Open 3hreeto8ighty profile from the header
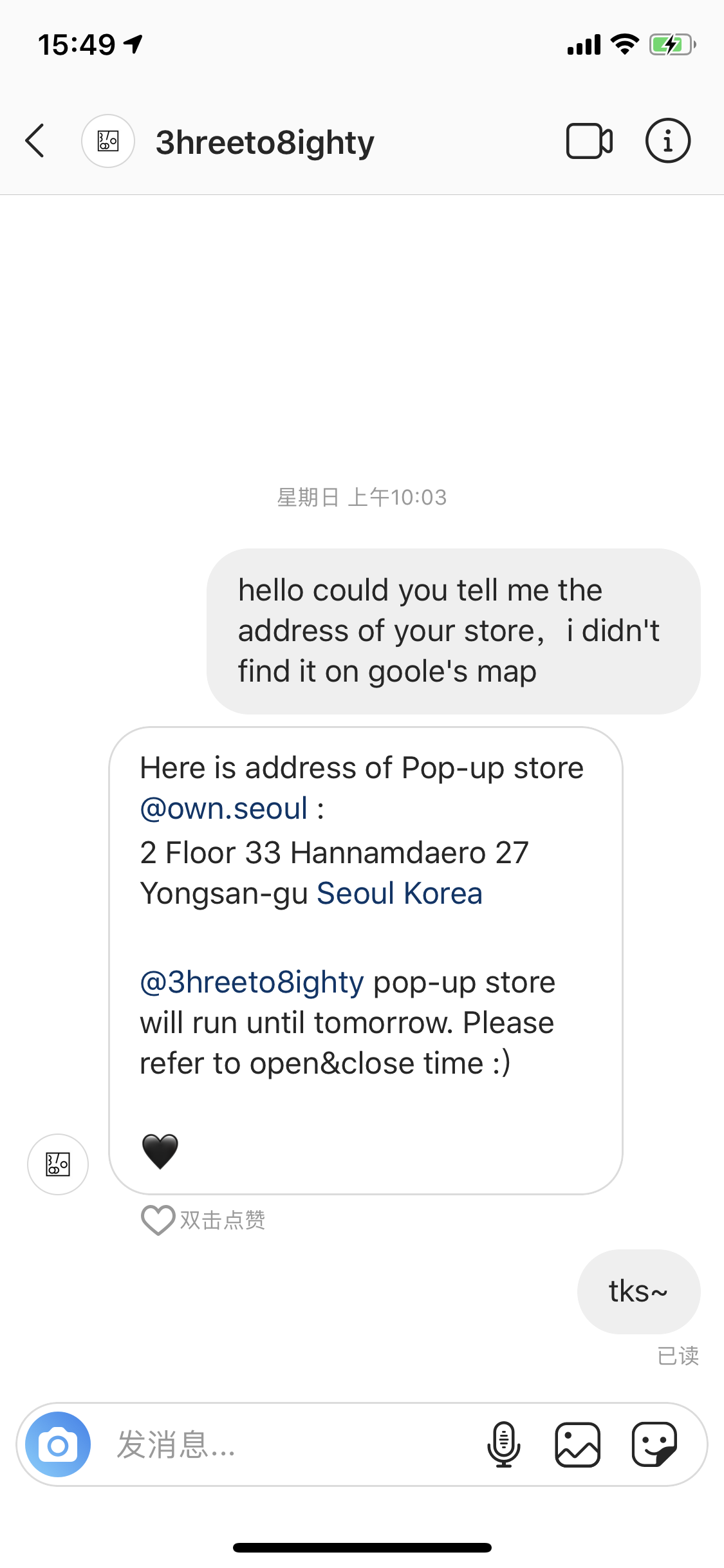The height and width of the screenshot is (1568, 724). coord(265,142)
